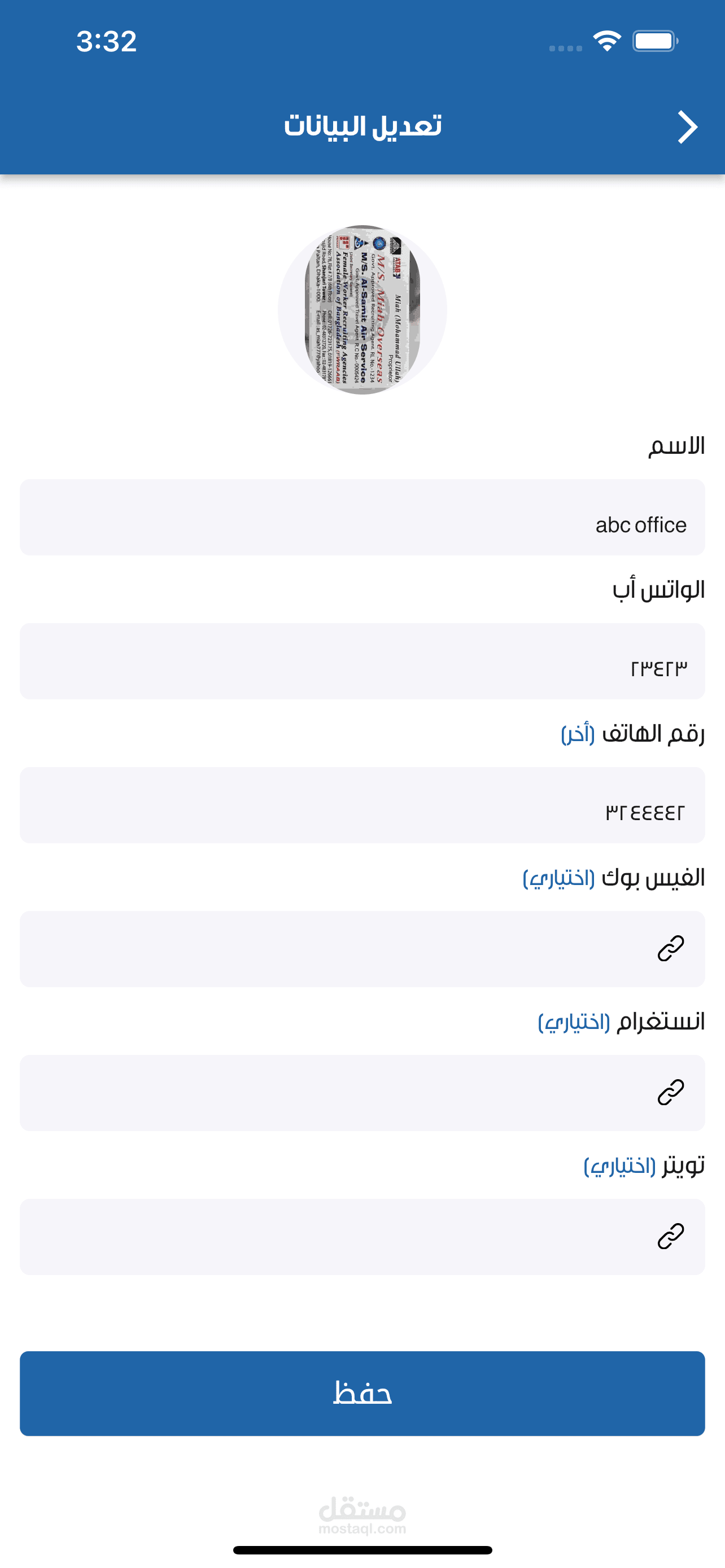Edit the name field containing abc office

362,518
